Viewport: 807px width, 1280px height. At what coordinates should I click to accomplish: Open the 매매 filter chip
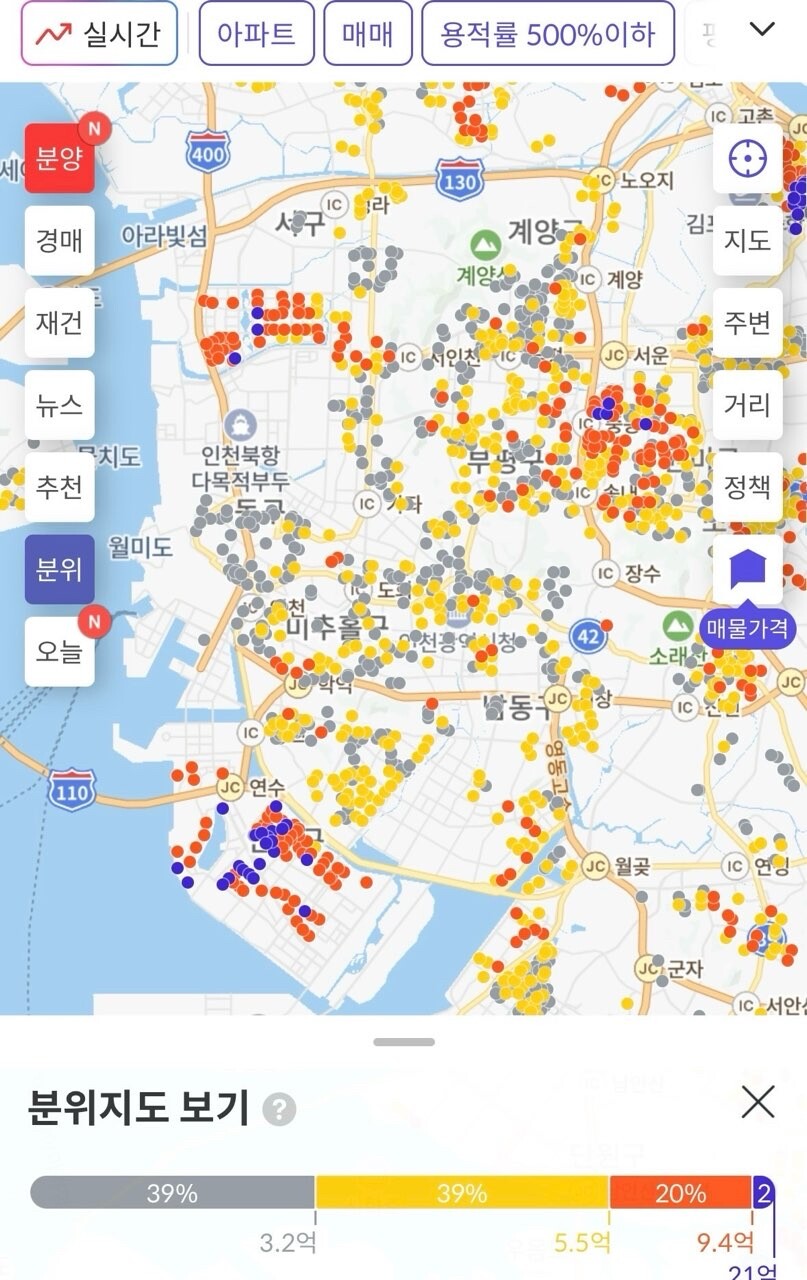coord(368,33)
